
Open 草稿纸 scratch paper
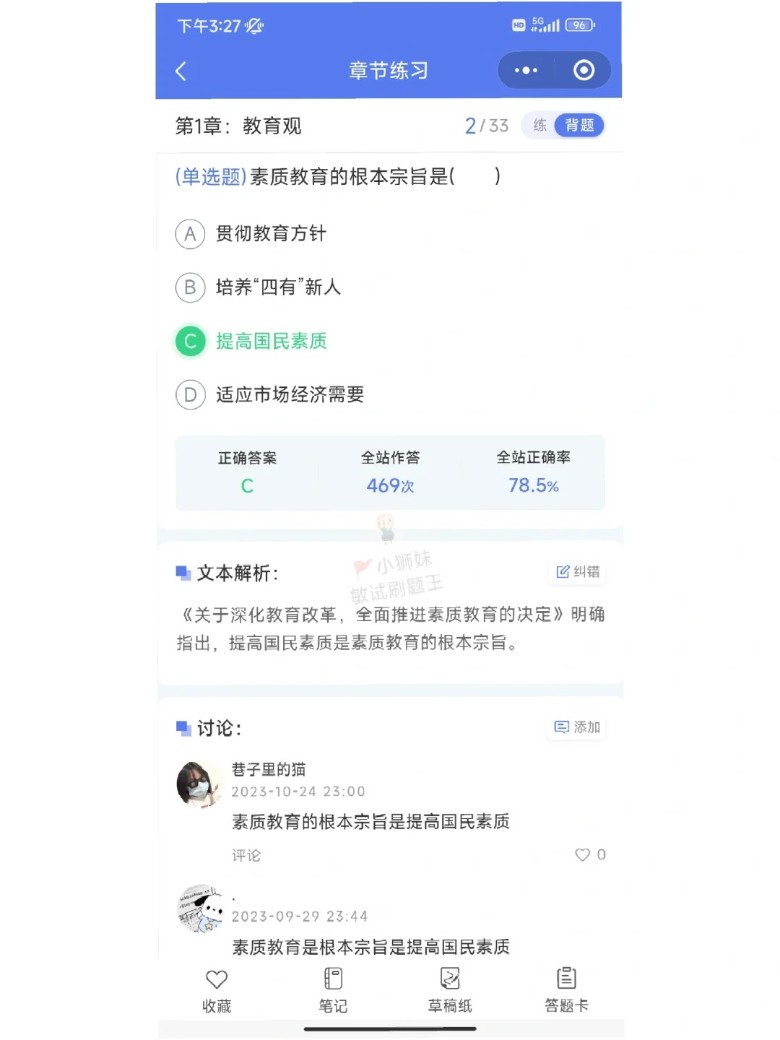[x=449, y=990]
